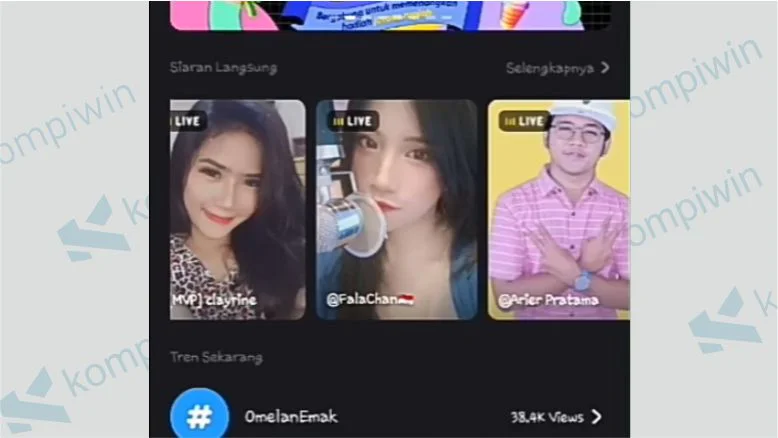
Task: Open Selengkapnya to see more live streams
Action: (x=557, y=68)
